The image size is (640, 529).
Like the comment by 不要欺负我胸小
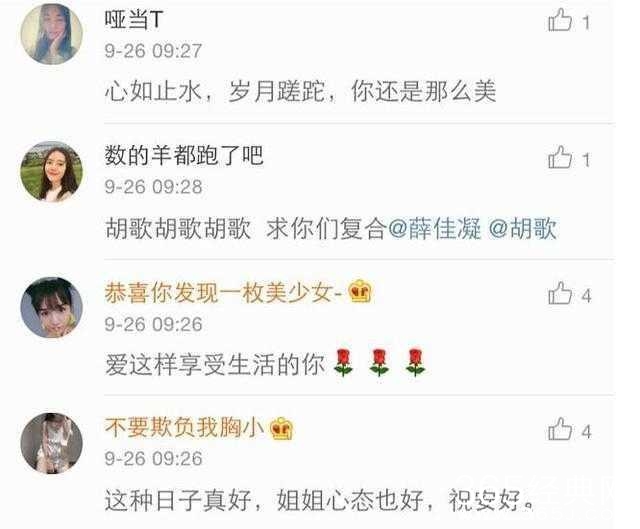tap(561, 431)
